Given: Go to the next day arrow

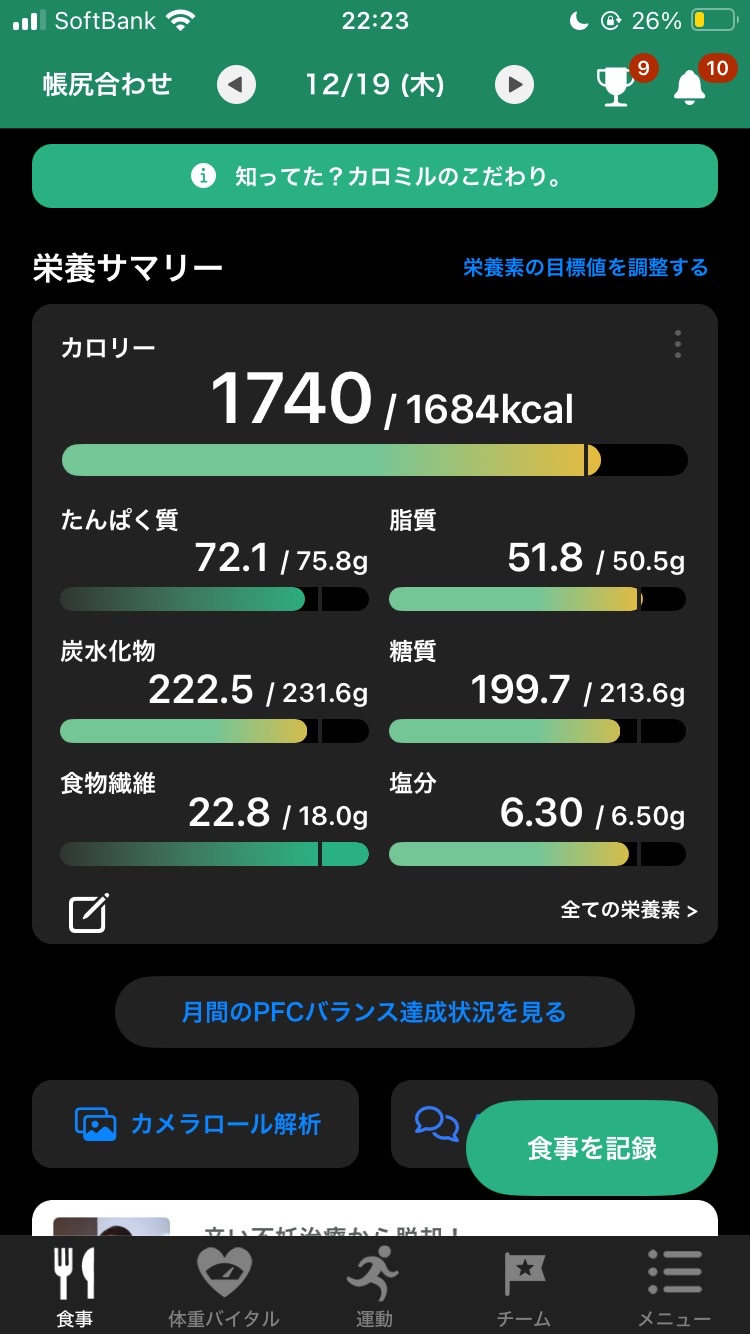Looking at the screenshot, I should click(x=514, y=85).
